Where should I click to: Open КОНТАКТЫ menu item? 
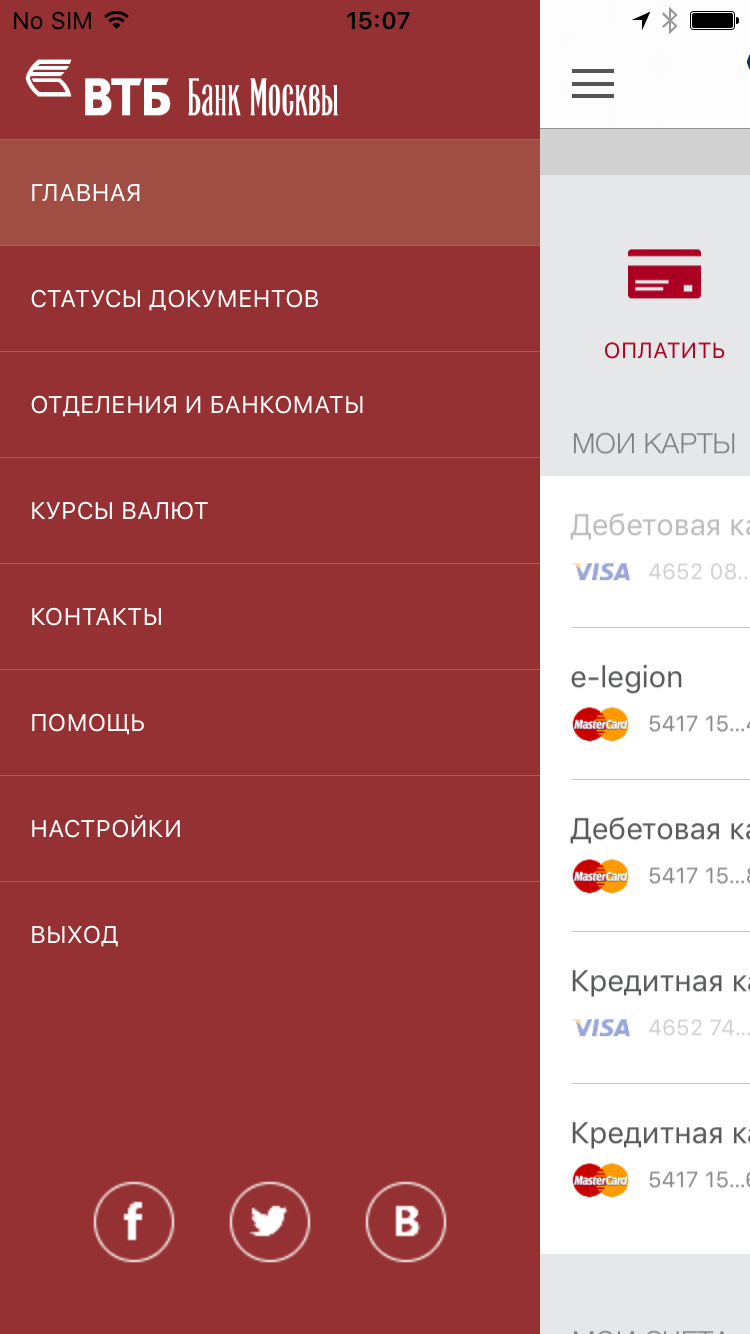pyautogui.click(x=270, y=617)
